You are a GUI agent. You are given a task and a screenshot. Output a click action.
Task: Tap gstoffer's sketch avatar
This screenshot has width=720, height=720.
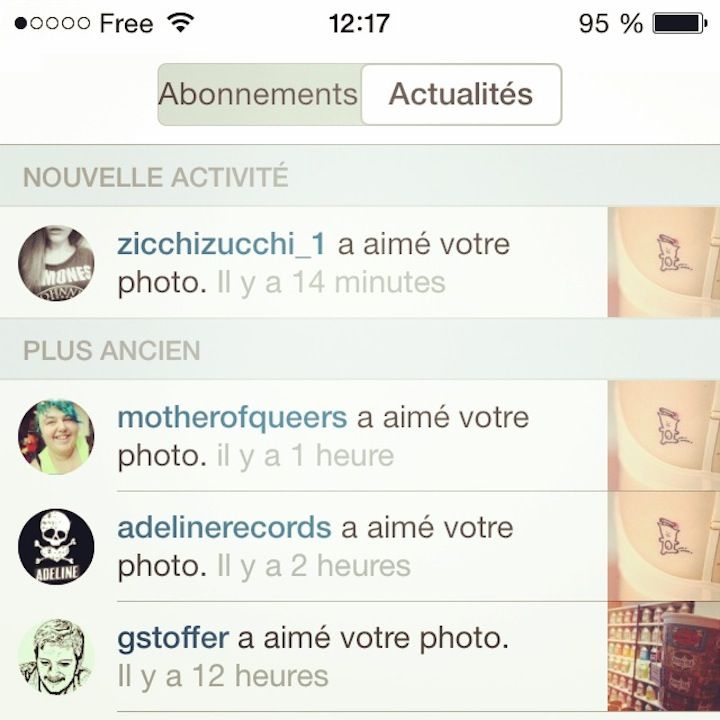pos(57,656)
